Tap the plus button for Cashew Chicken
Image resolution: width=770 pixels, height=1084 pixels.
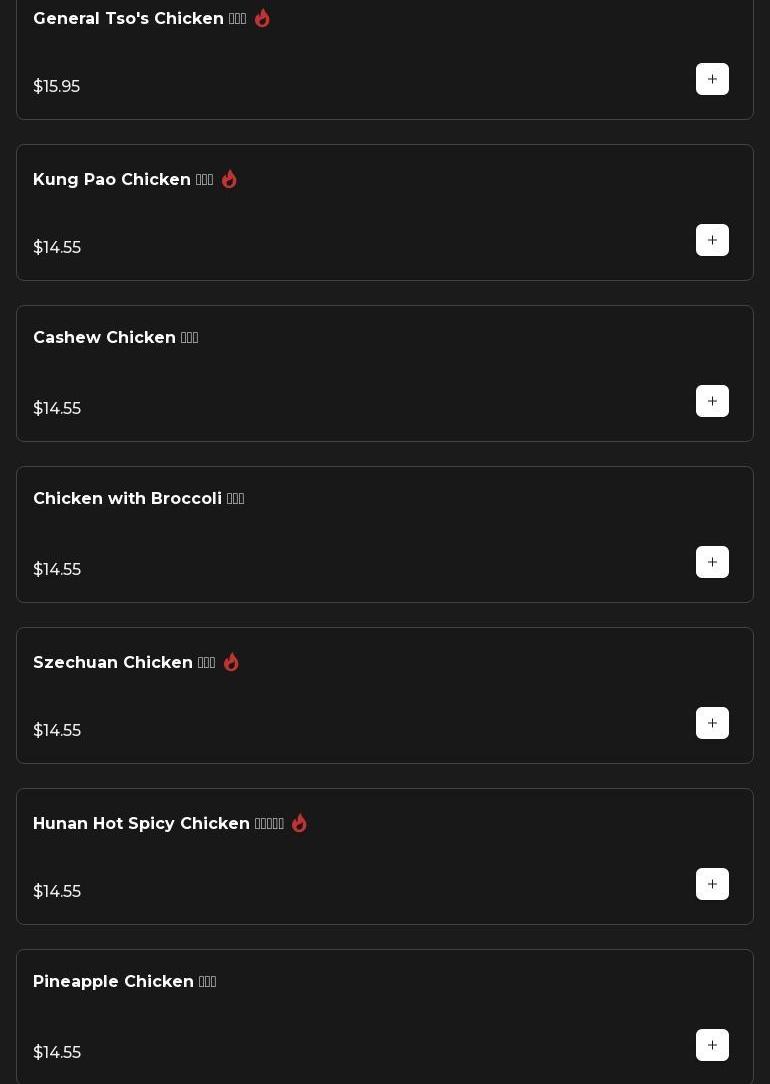[x=712, y=401]
